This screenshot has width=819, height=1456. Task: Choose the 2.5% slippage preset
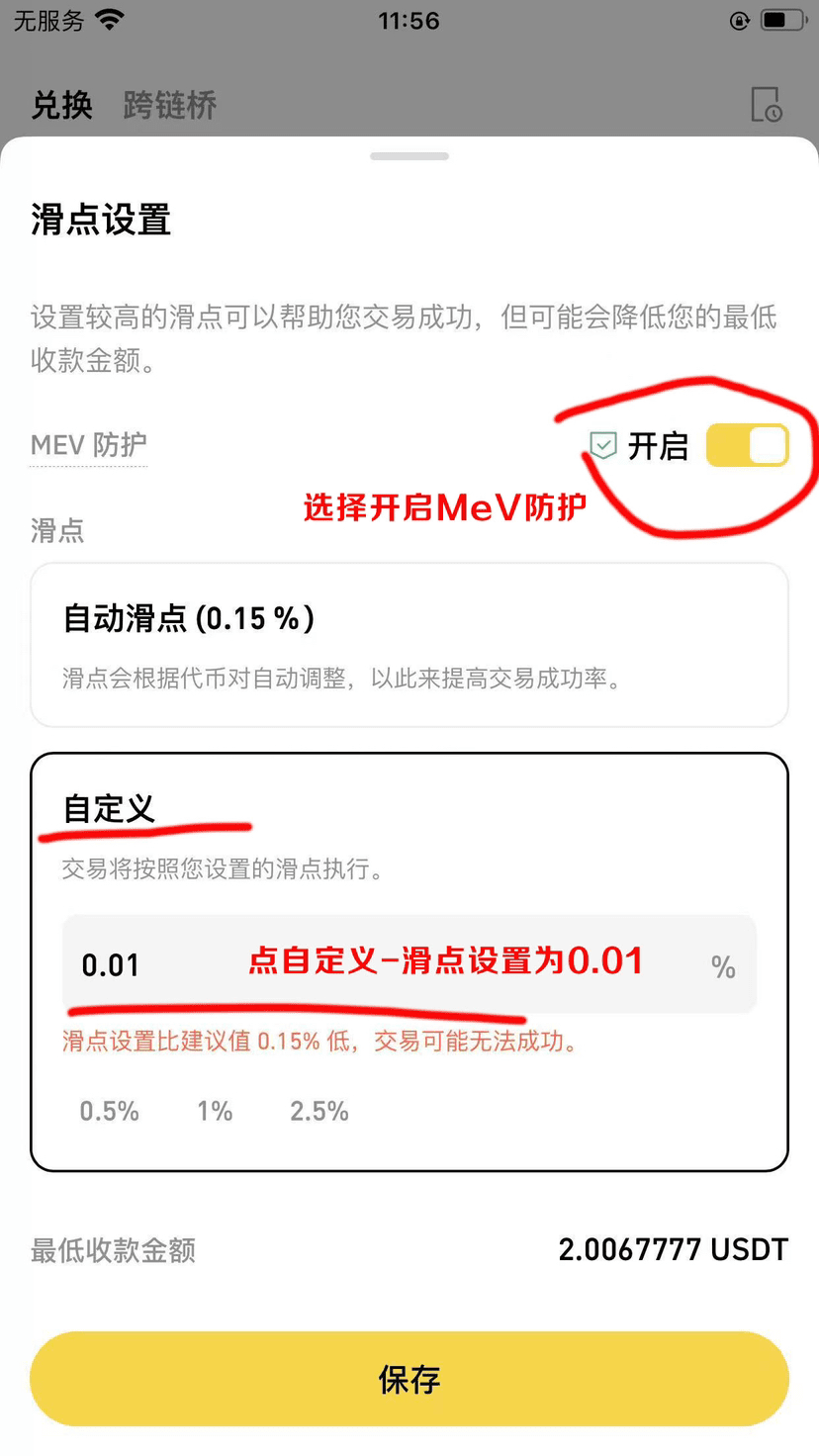(318, 1111)
